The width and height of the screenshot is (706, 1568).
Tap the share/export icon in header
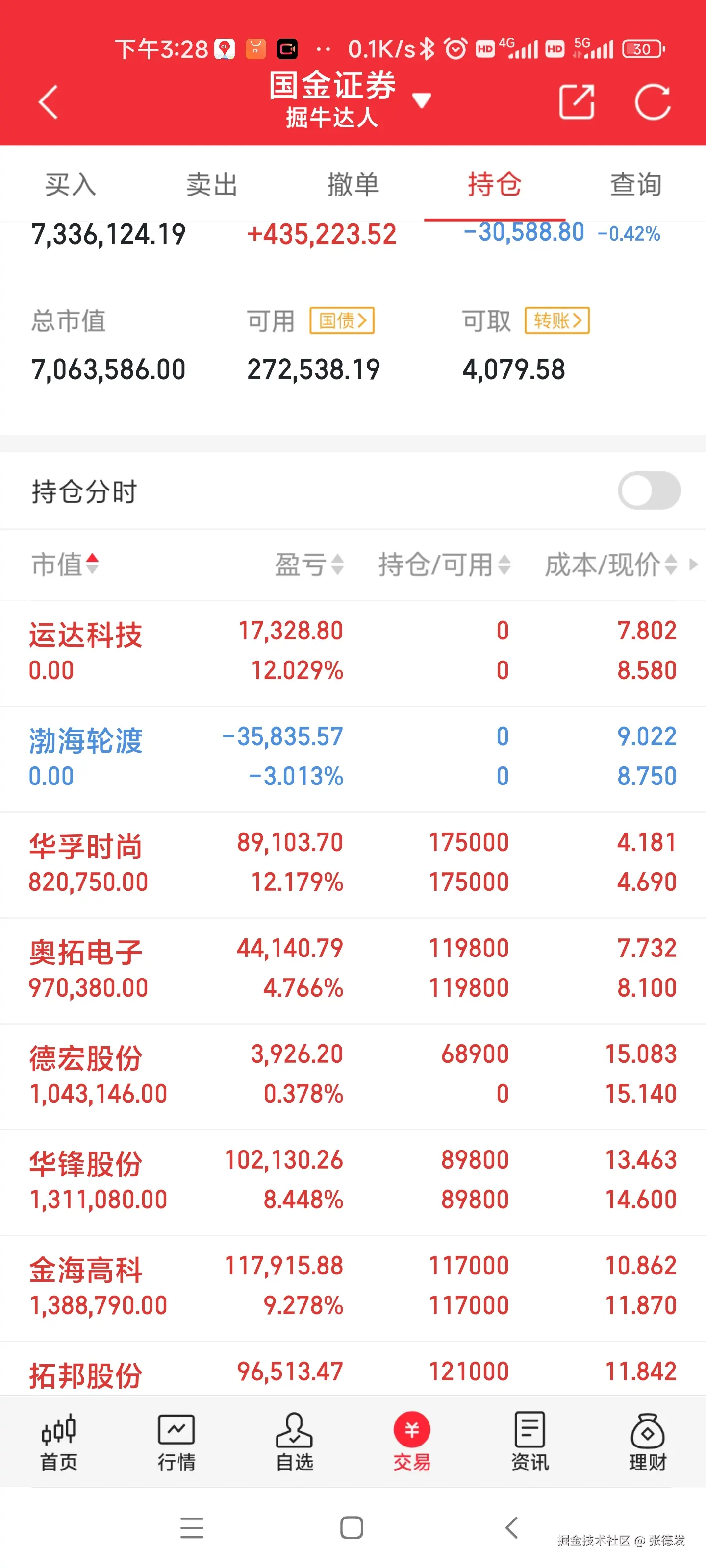576,101
